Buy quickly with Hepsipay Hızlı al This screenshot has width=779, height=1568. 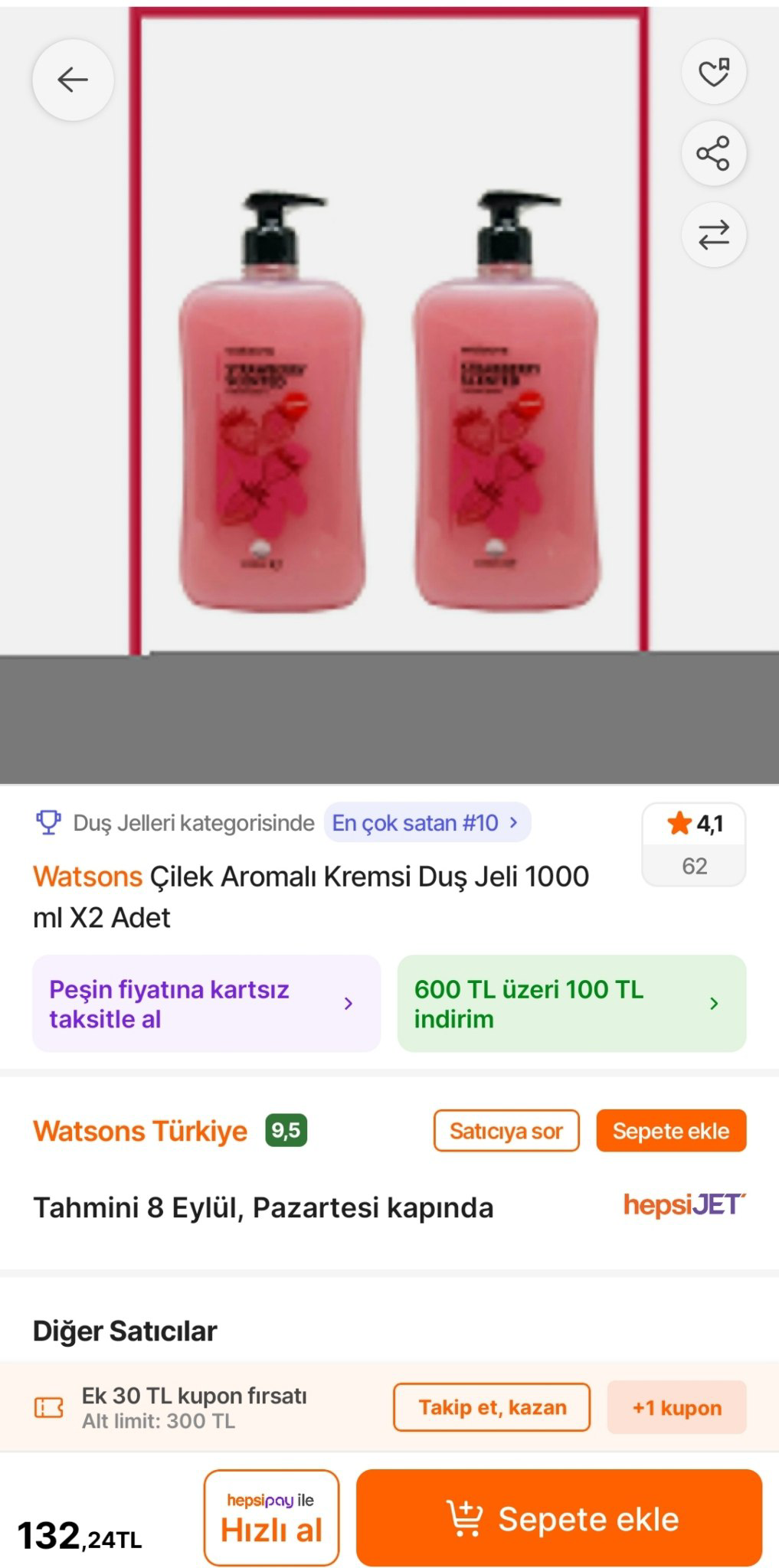[x=271, y=1517]
